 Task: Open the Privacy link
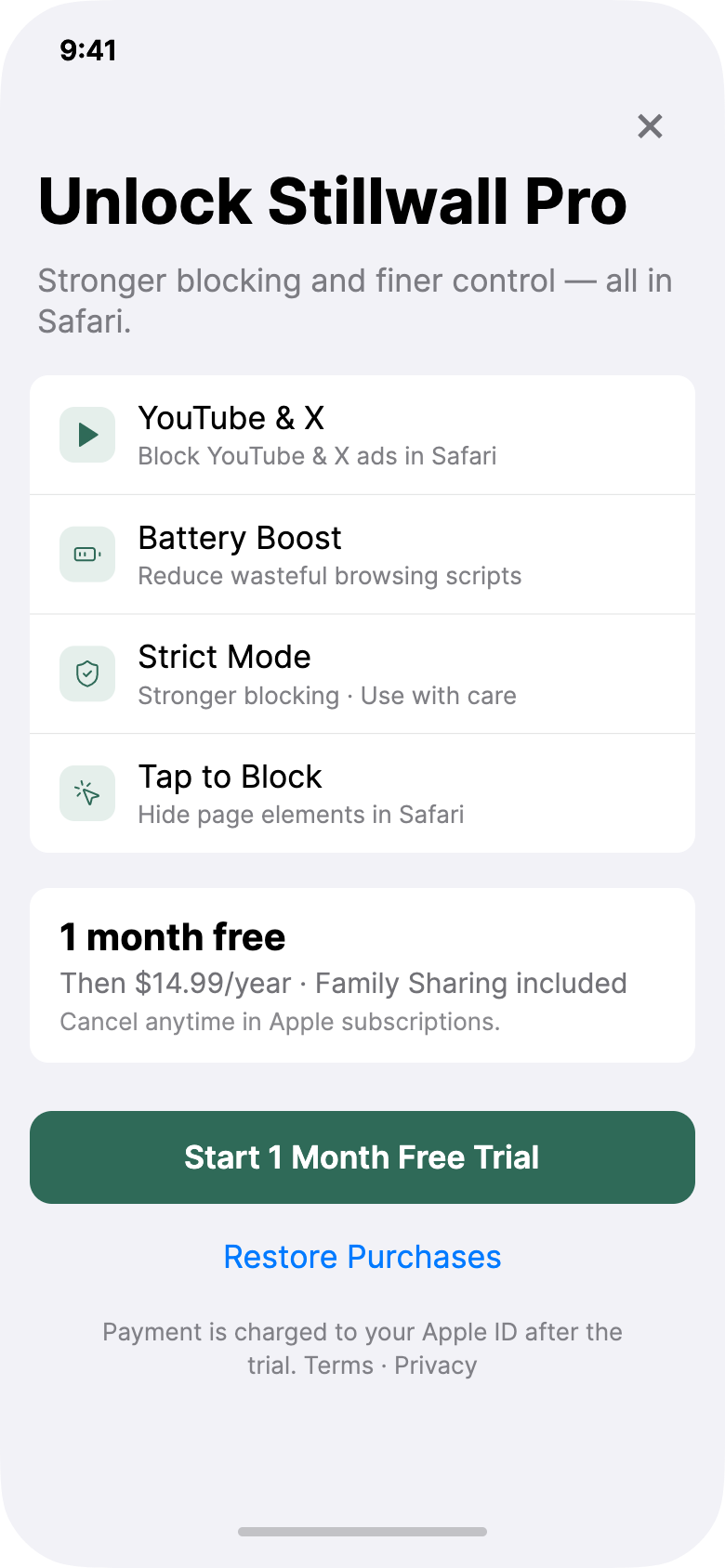(x=436, y=1365)
